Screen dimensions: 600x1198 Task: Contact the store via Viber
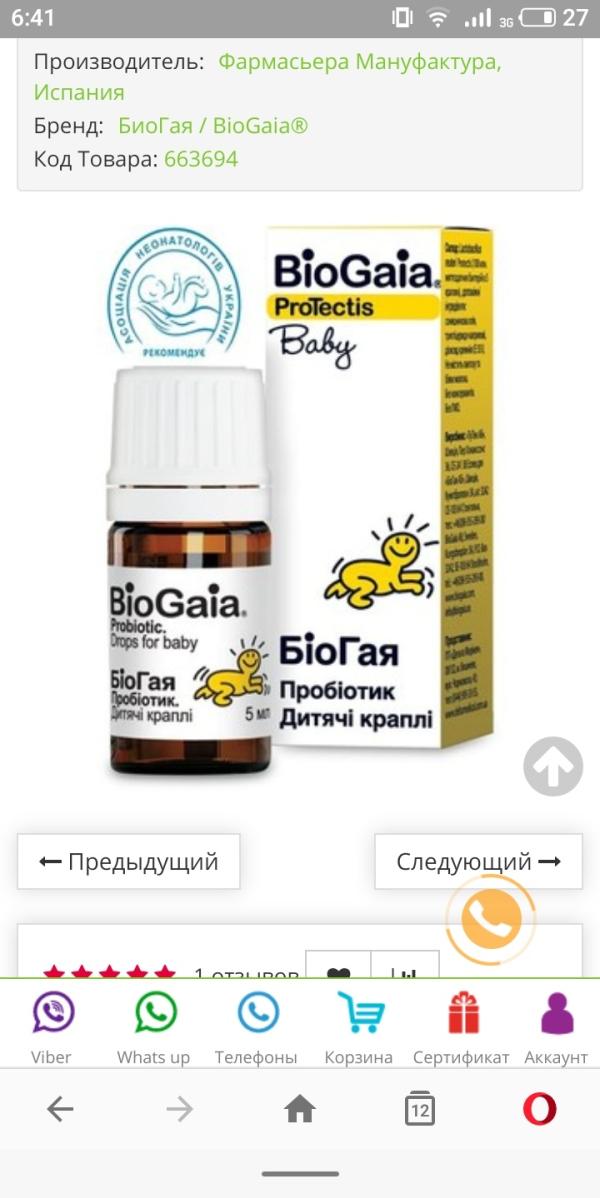(51, 1026)
